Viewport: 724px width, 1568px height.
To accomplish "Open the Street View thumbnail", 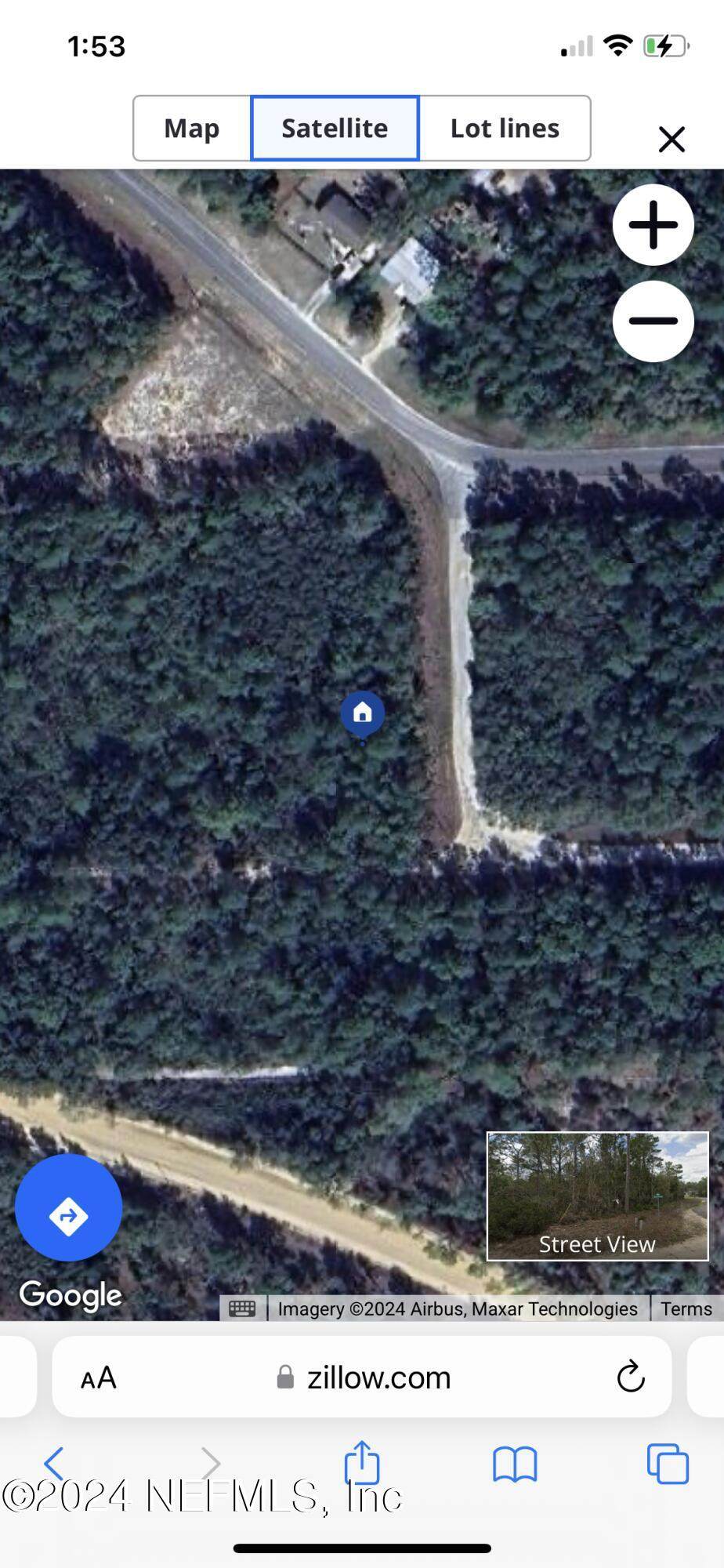I will point(597,1196).
